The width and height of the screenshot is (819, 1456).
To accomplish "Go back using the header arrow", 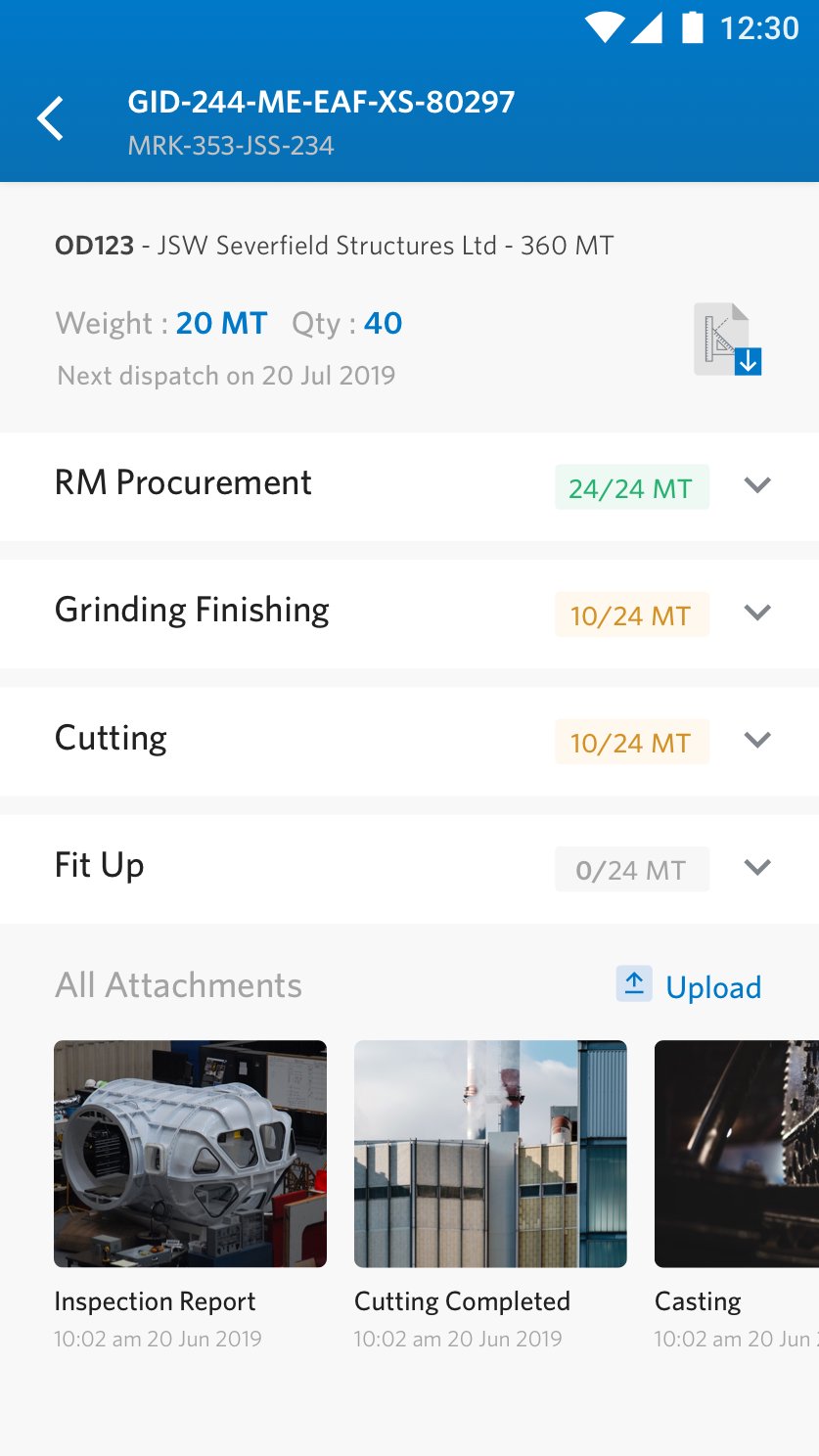I will tap(51, 119).
